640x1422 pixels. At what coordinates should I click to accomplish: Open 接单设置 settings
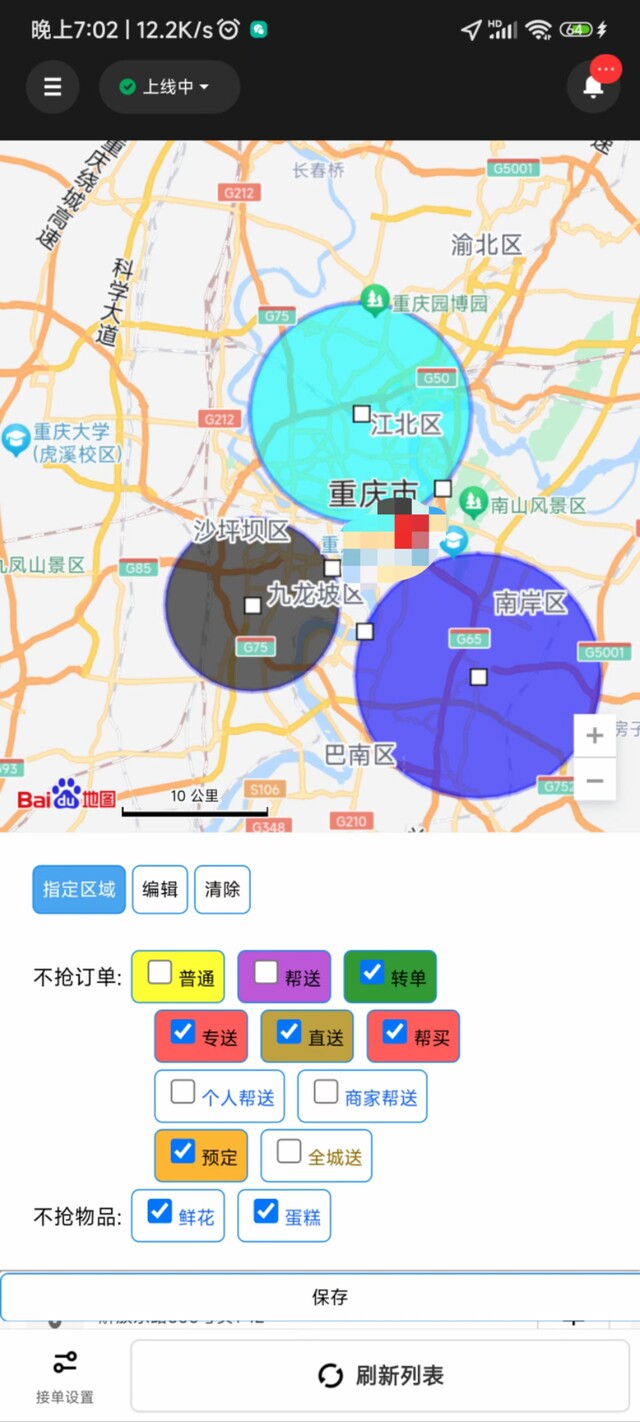65,1377
